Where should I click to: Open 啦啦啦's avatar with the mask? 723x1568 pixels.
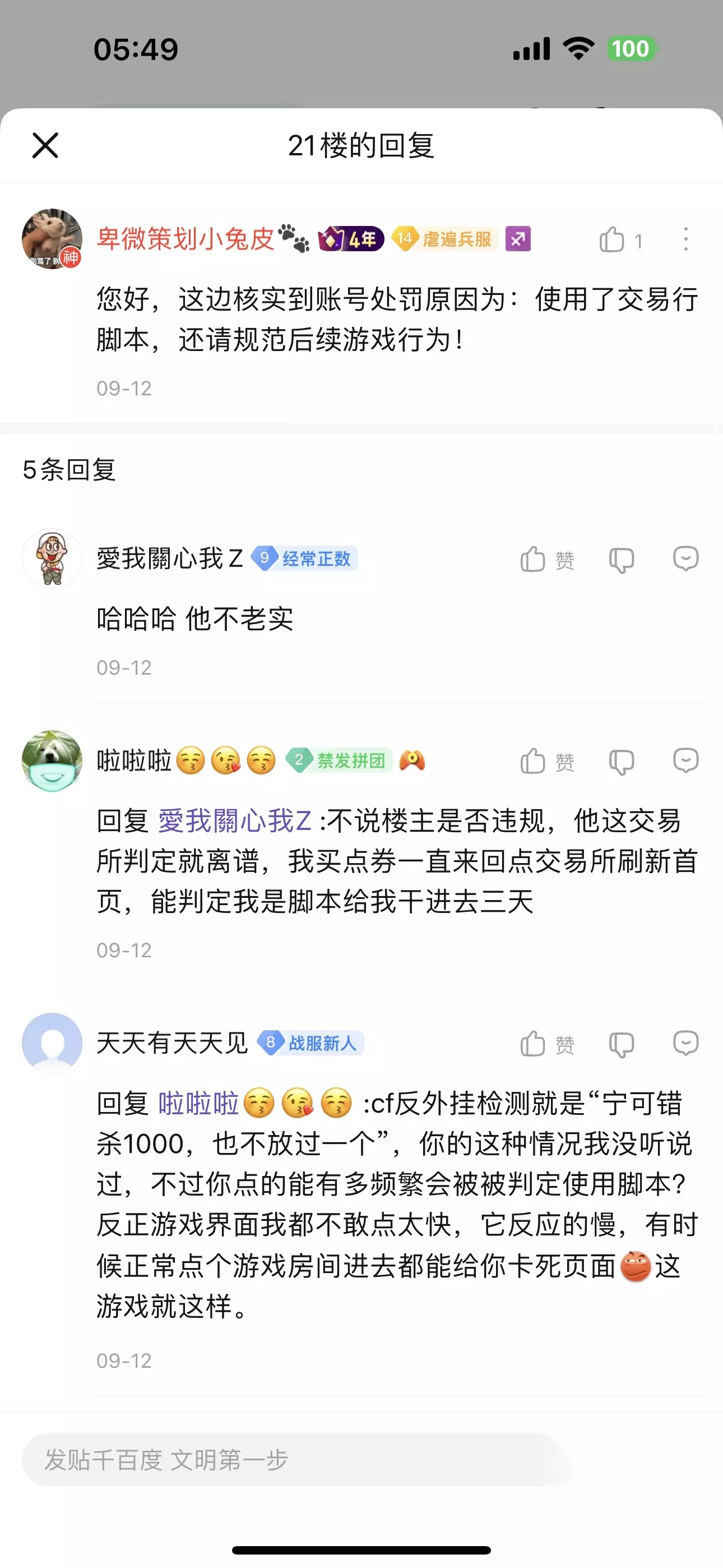[52, 761]
